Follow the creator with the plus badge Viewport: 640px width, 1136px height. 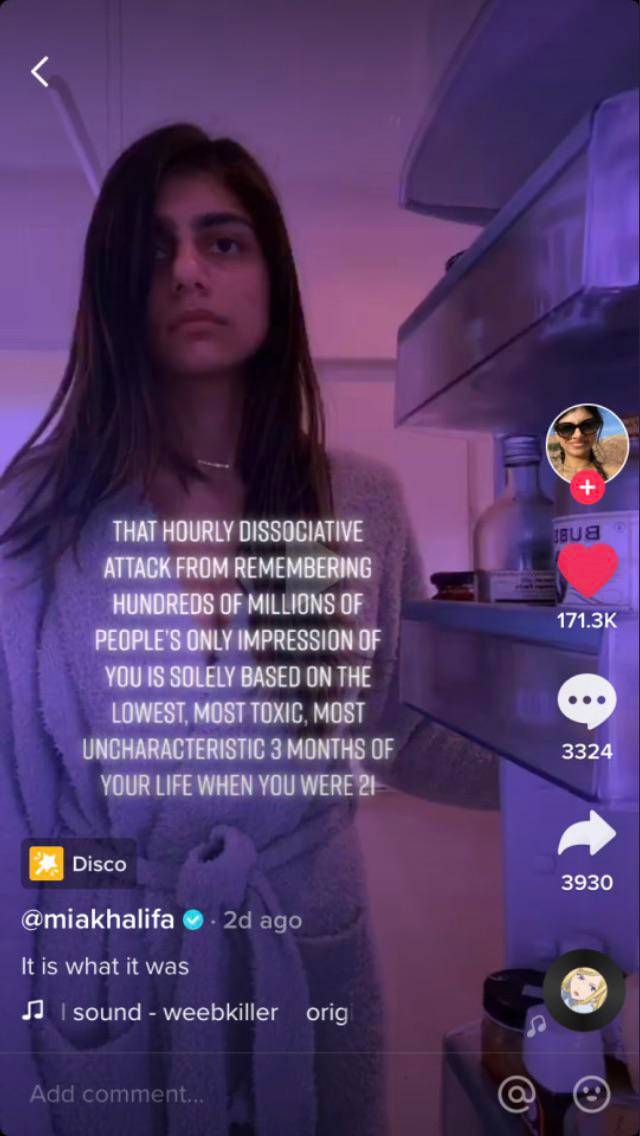coord(587,488)
